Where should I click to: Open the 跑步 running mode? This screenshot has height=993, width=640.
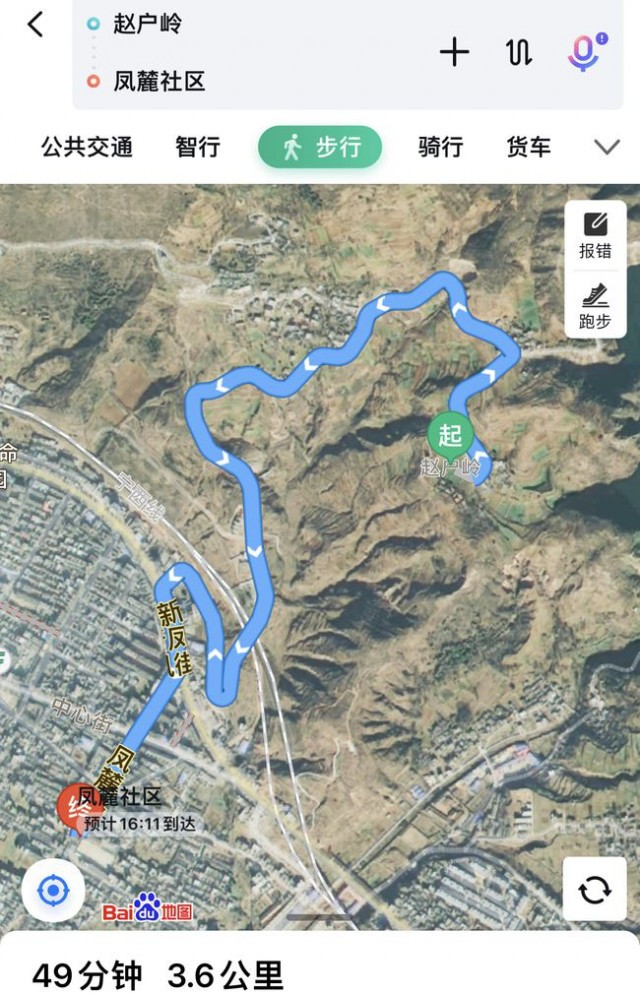point(595,305)
